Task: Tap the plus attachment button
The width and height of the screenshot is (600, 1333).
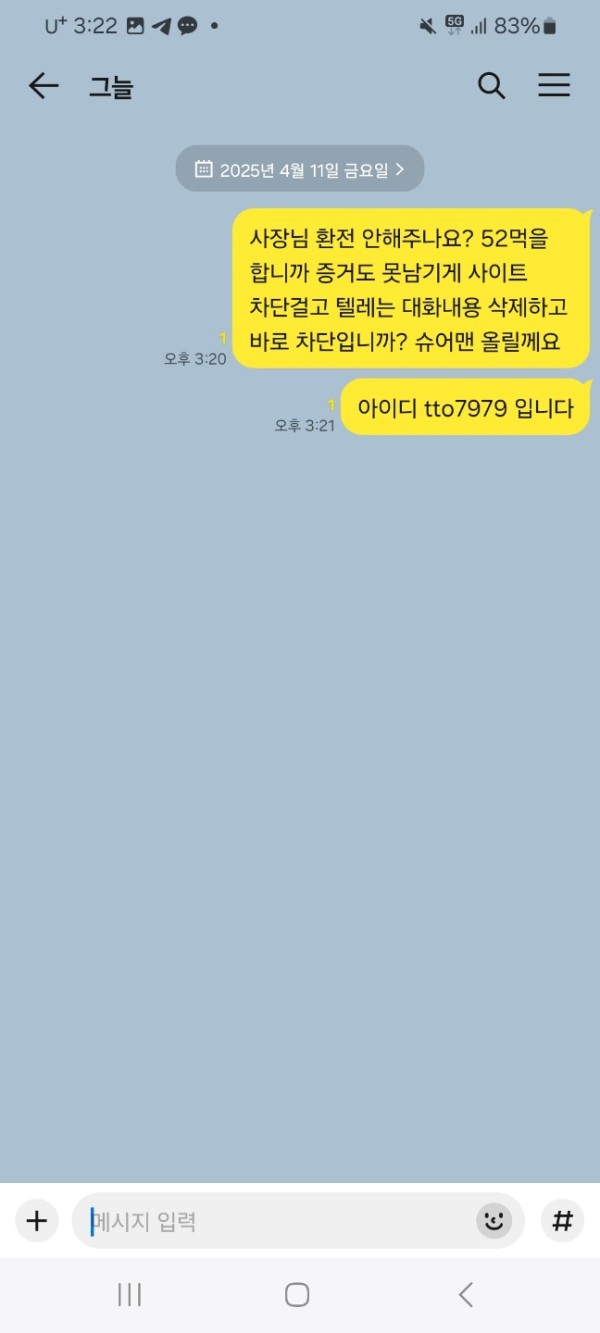Action: click(x=37, y=1221)
